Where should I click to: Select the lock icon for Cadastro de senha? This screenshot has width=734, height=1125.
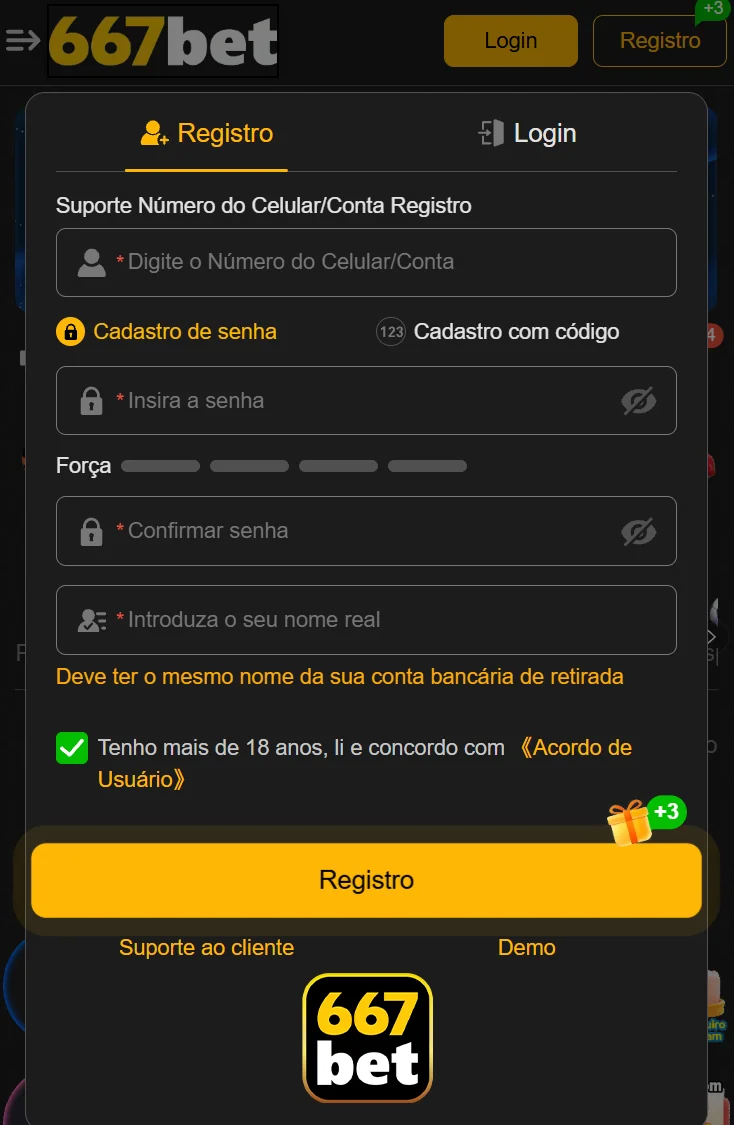(x=69, y=331)
